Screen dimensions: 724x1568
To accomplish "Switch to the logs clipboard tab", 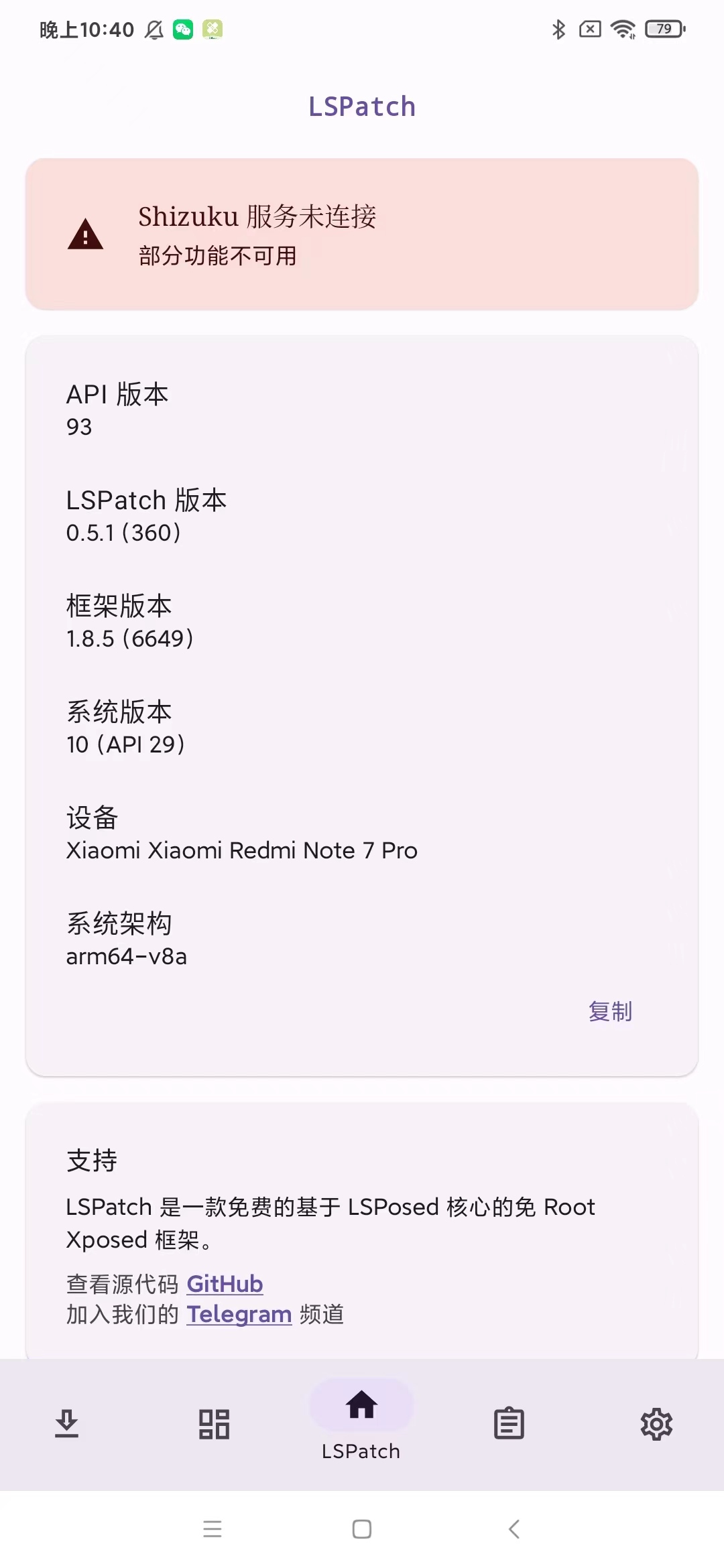I will [x=509, y=1423].
